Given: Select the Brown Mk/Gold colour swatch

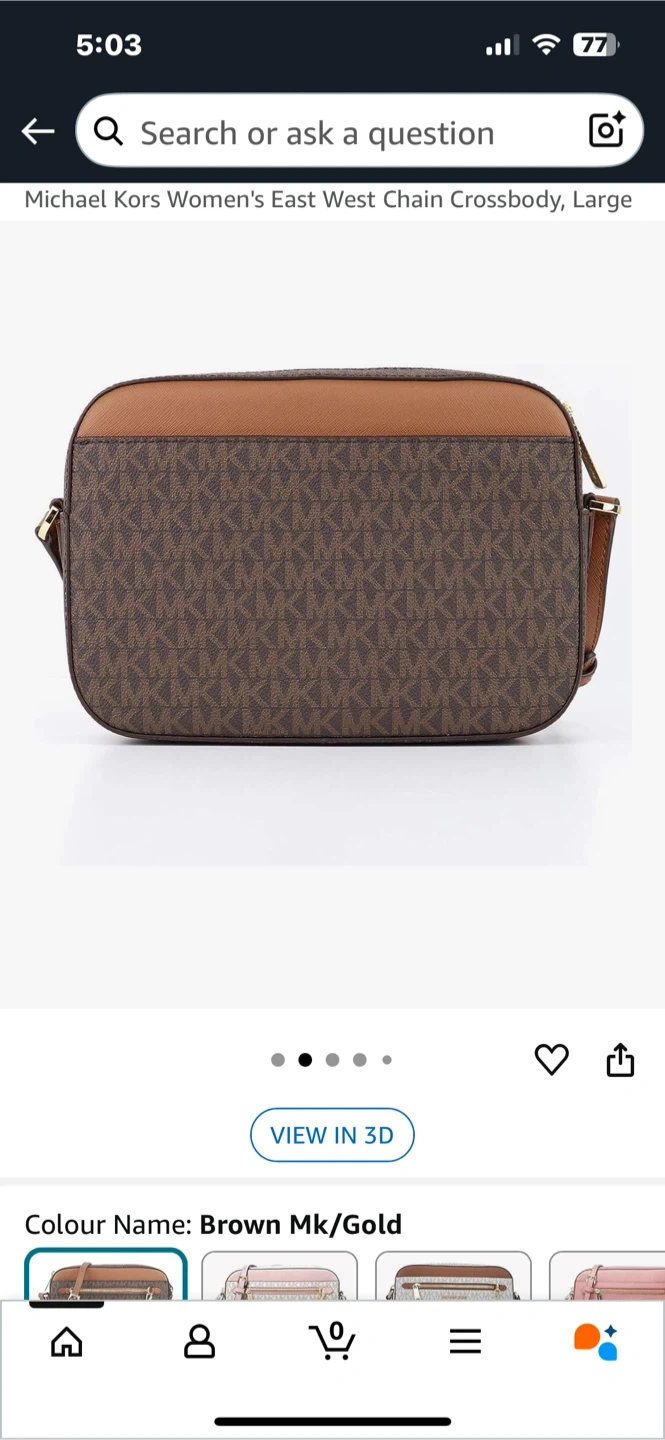Looking at the screenshot, I should [x=105, y=1276].
